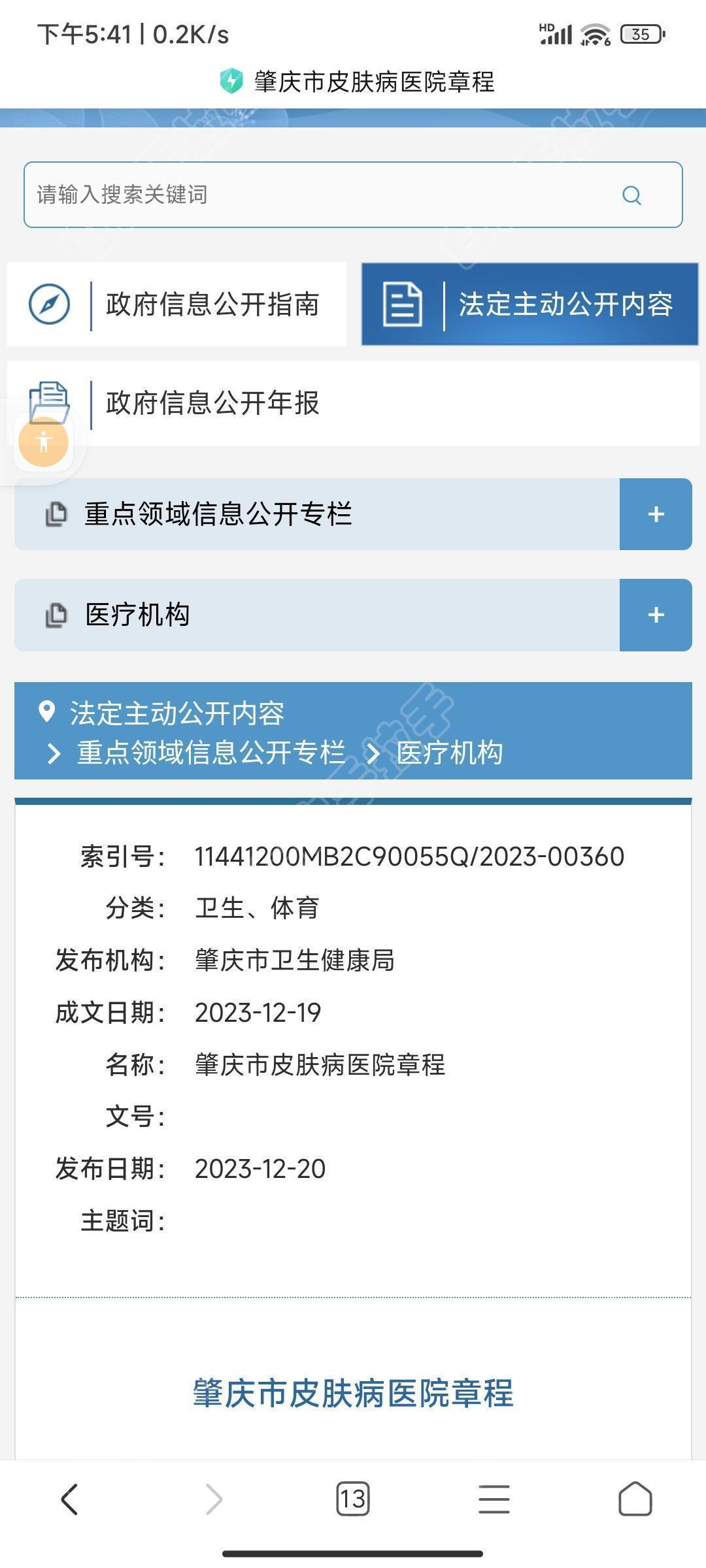Go back with browser back arrow
The width and height of the screenshot is (706, 1568).
pyautogui.click(x=70, y=1499)
